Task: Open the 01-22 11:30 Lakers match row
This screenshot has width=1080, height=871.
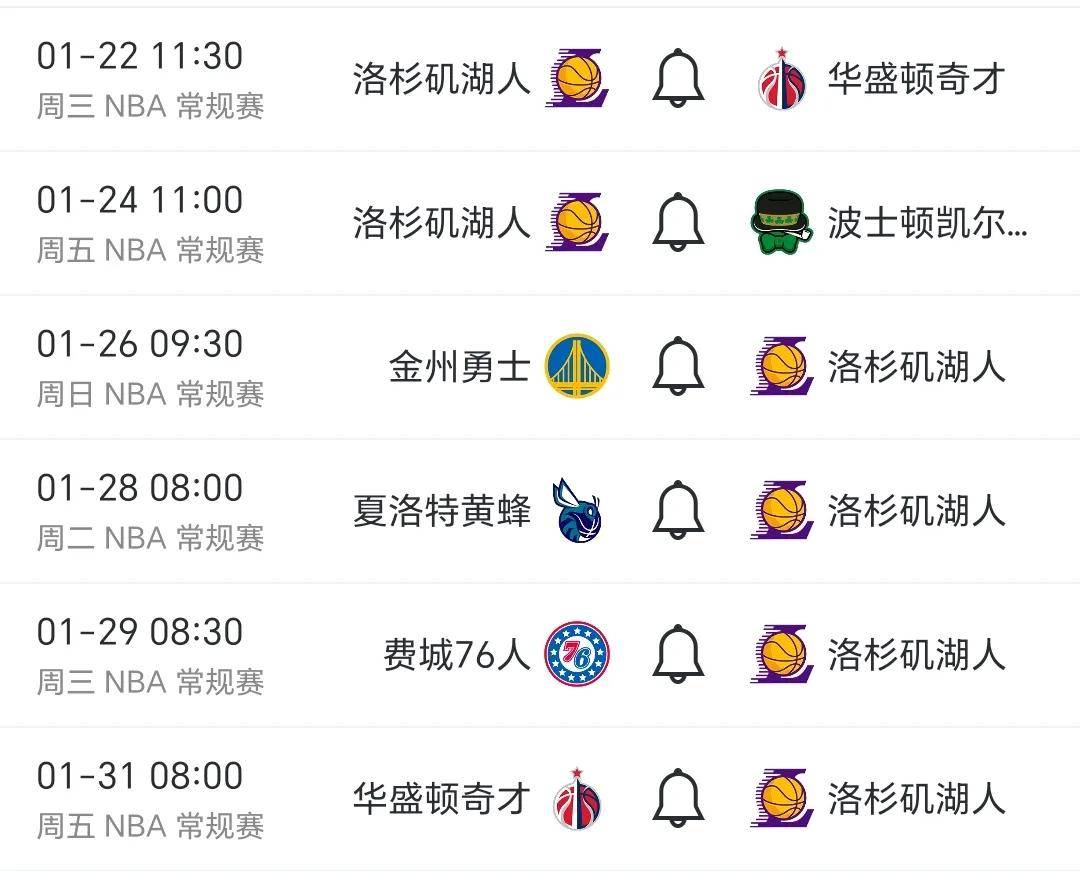Action: tap(150, 78)
